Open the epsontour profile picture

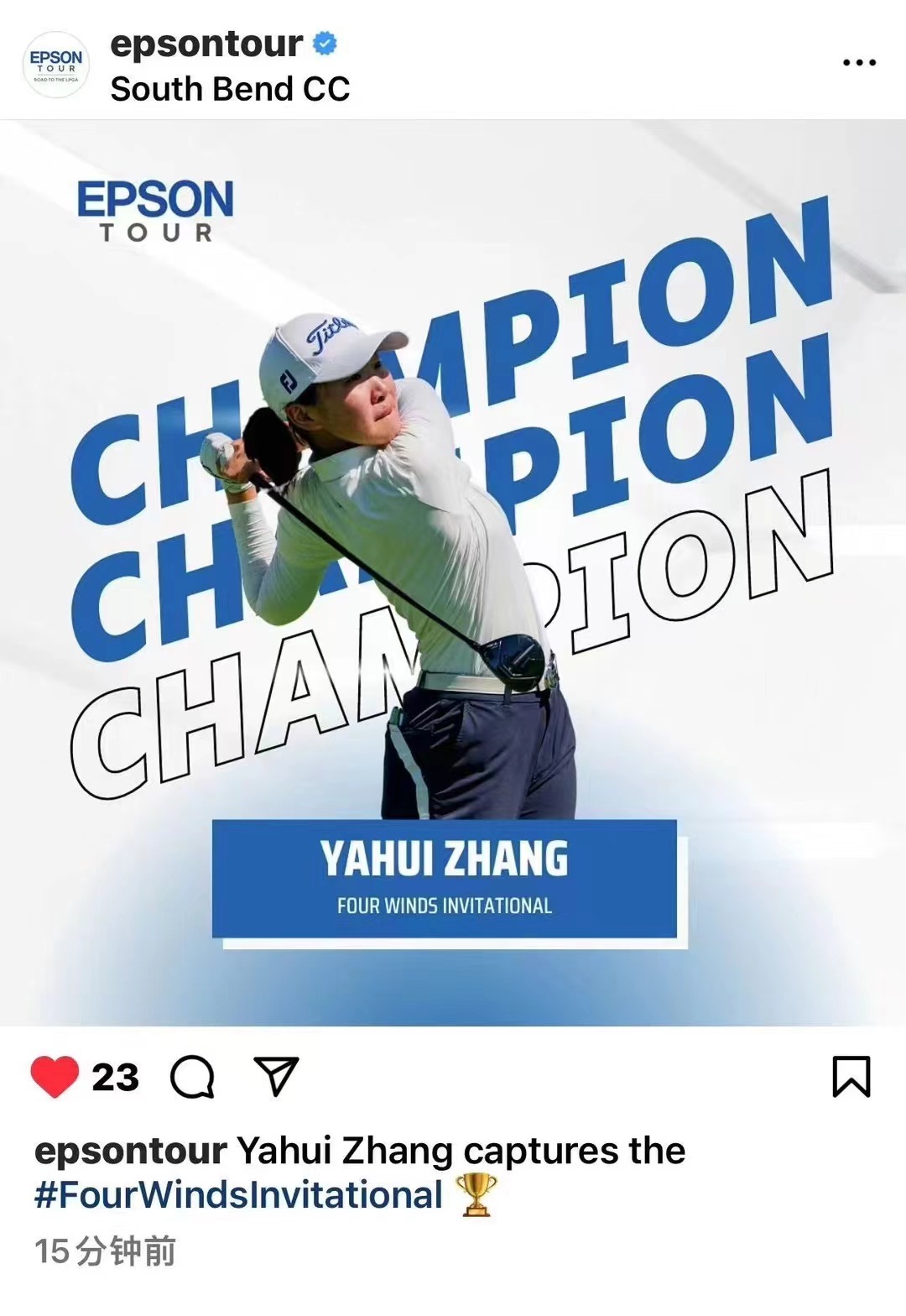point(56,64)
